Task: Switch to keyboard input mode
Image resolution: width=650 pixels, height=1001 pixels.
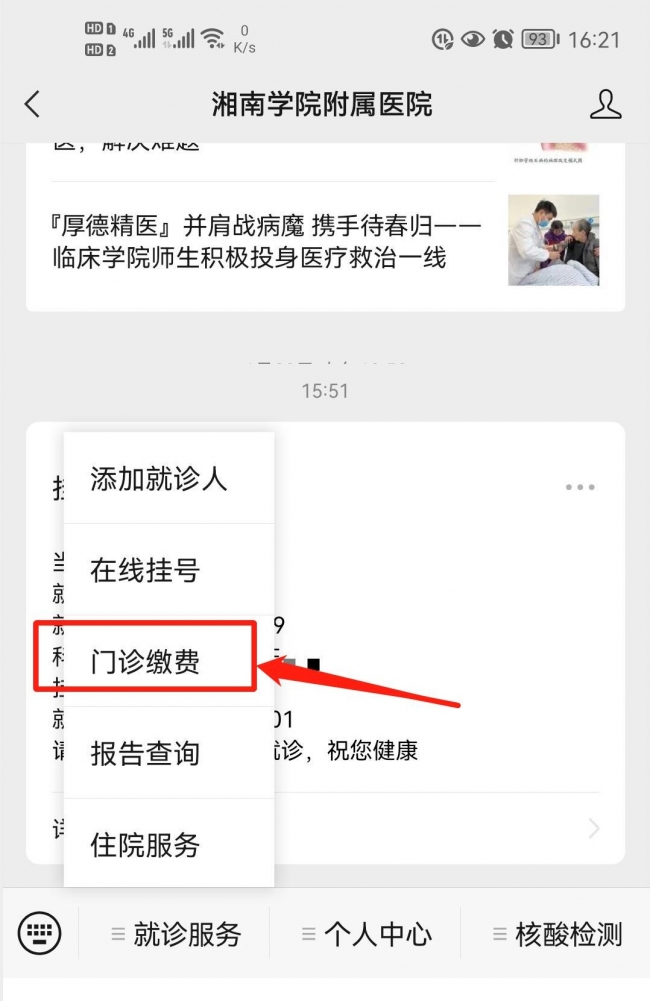Action: pyautogui.click(x=40, y=935)
